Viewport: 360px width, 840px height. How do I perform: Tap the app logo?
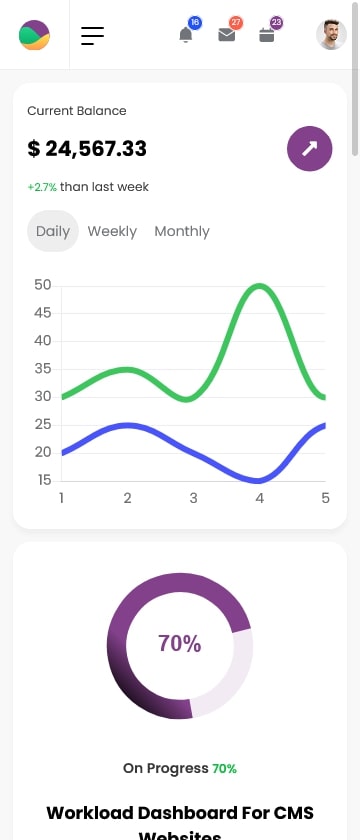click(x=34, y=35)
